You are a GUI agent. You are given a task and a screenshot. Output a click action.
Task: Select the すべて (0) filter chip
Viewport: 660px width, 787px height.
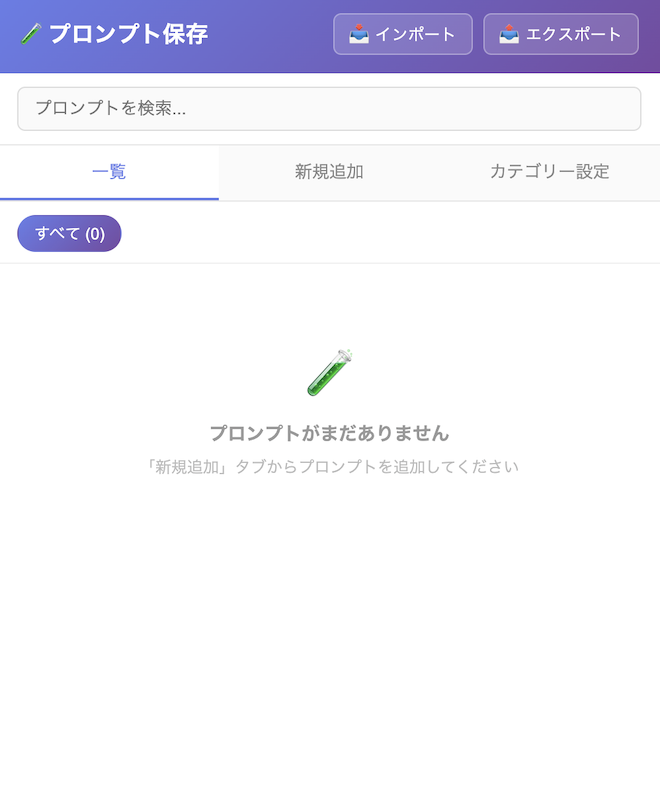coord(69,234)
